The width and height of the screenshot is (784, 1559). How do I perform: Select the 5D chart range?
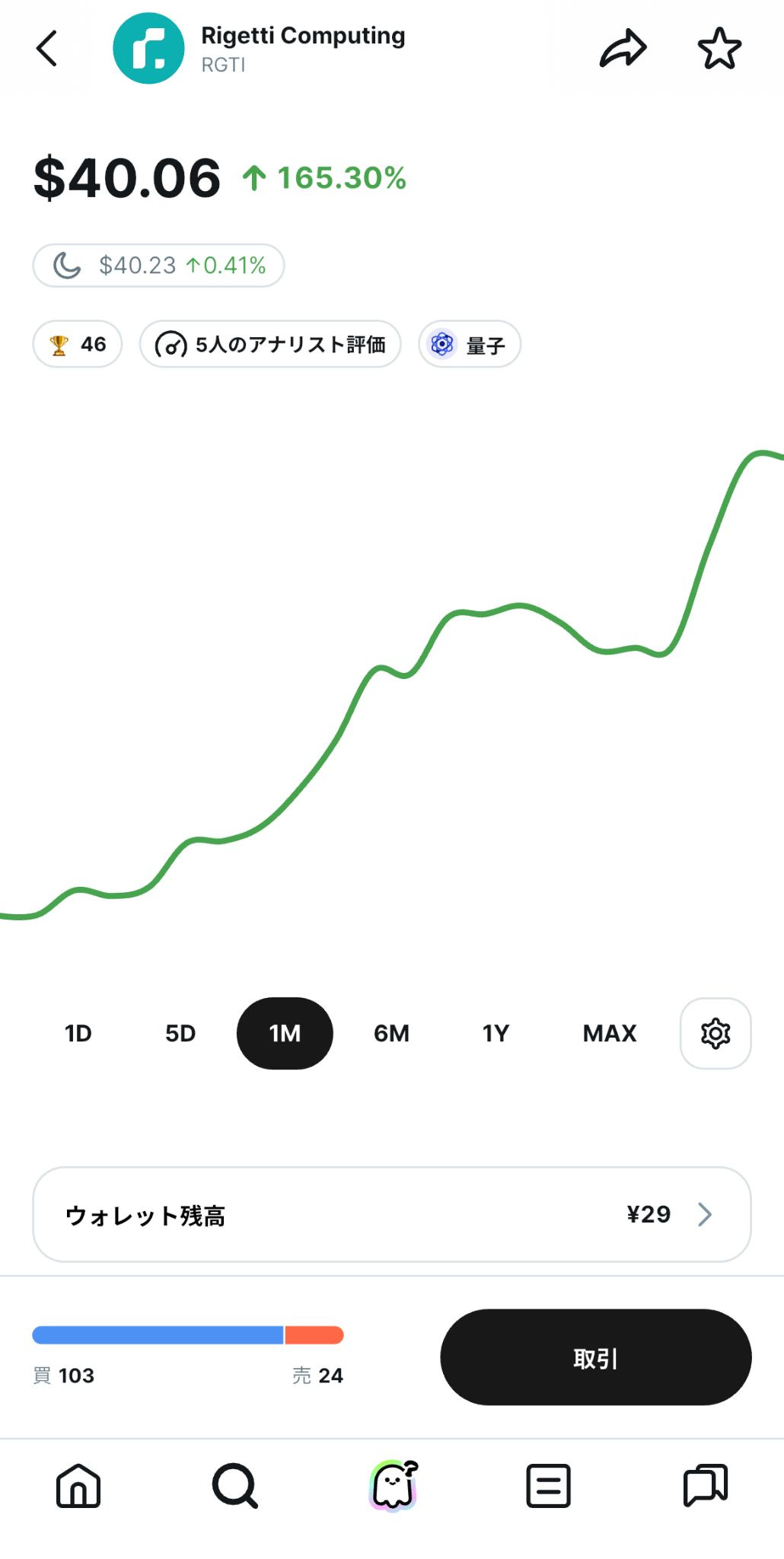coord(180,1033)
